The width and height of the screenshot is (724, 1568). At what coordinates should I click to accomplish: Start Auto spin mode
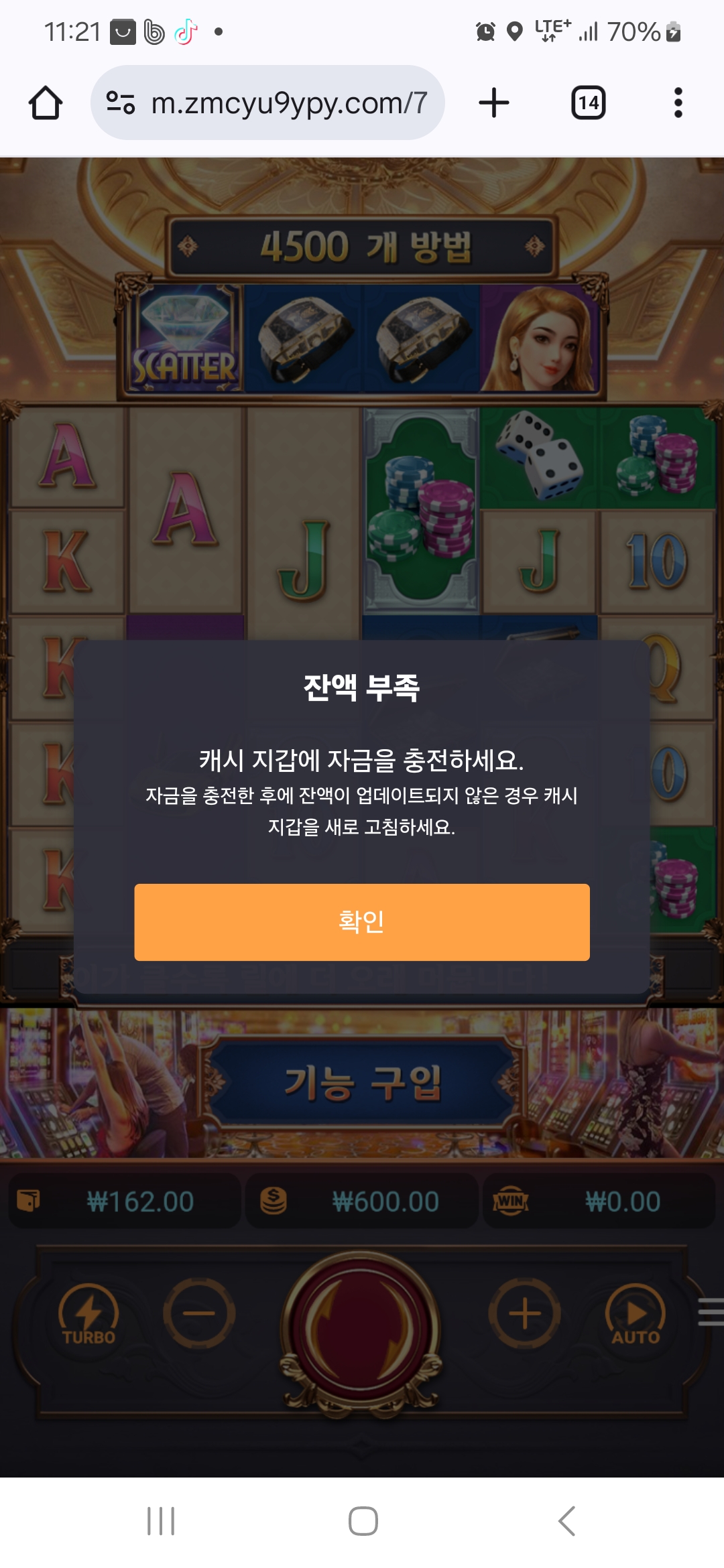pos(636,1315)
